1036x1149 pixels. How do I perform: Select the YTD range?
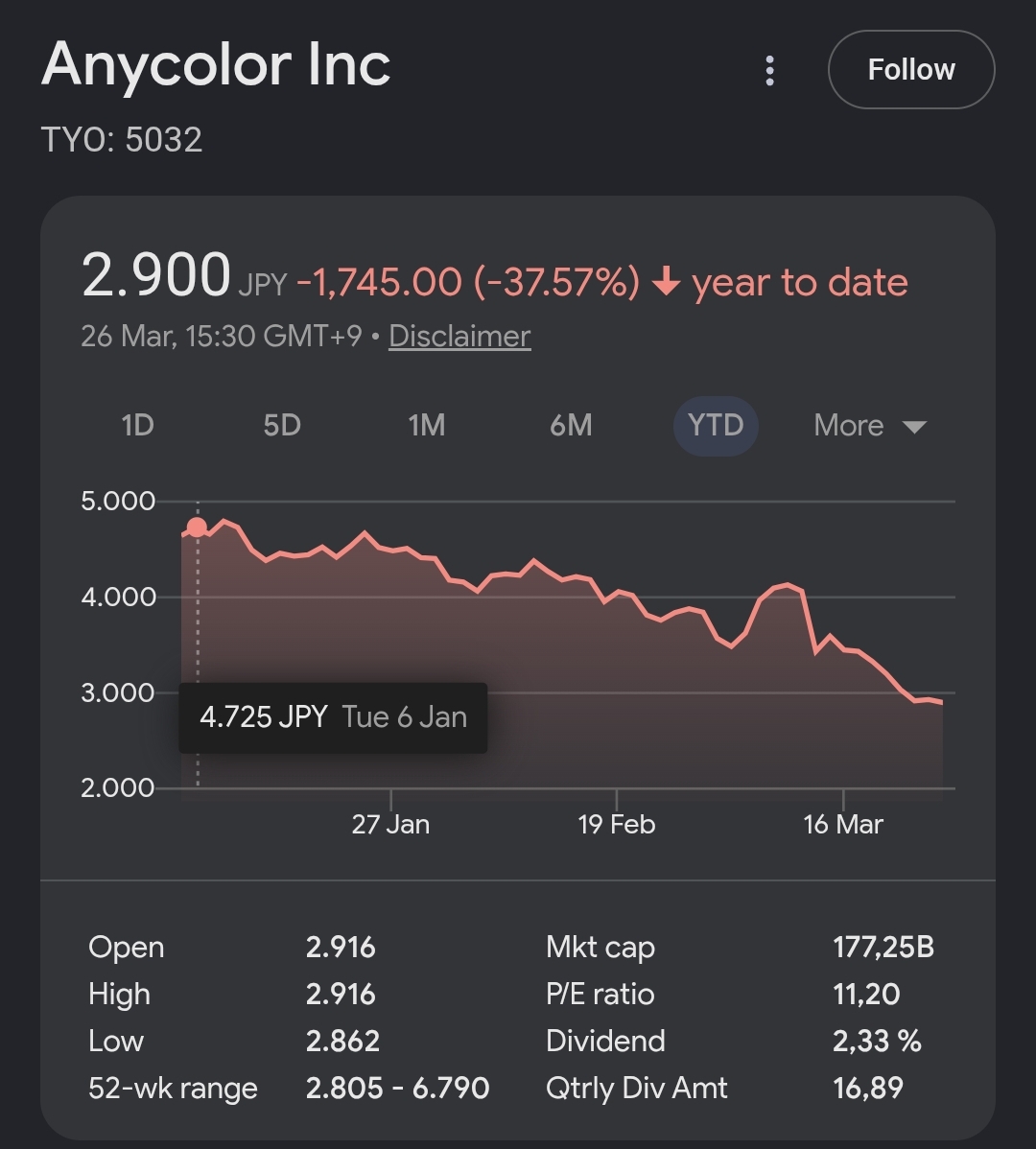pos(716,426)
